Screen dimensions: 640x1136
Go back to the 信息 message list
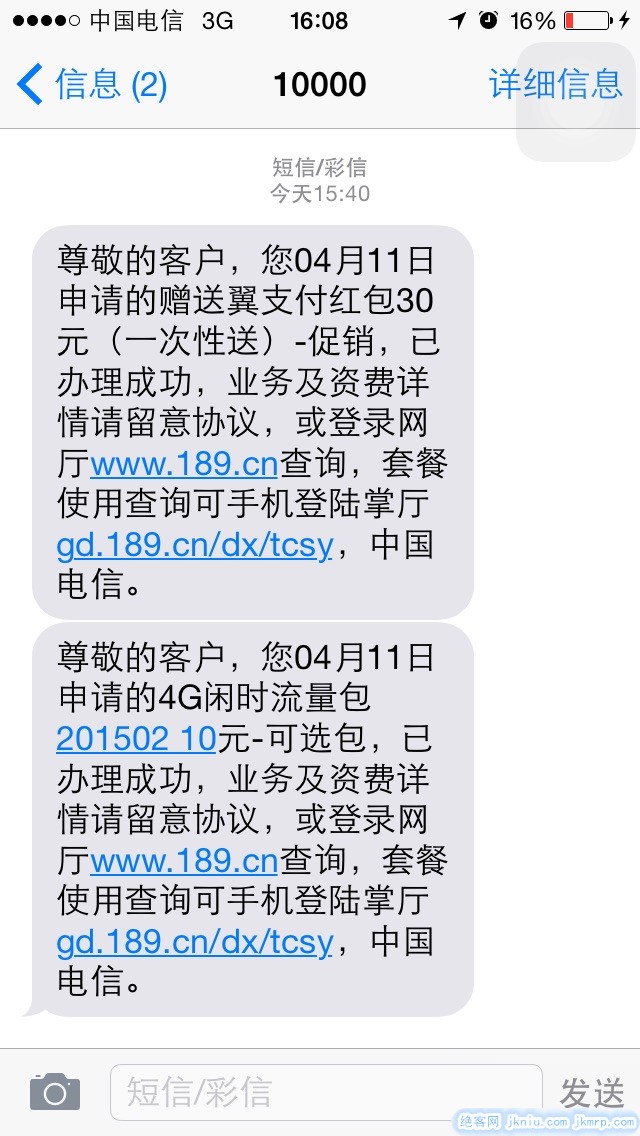coord(90,85)
